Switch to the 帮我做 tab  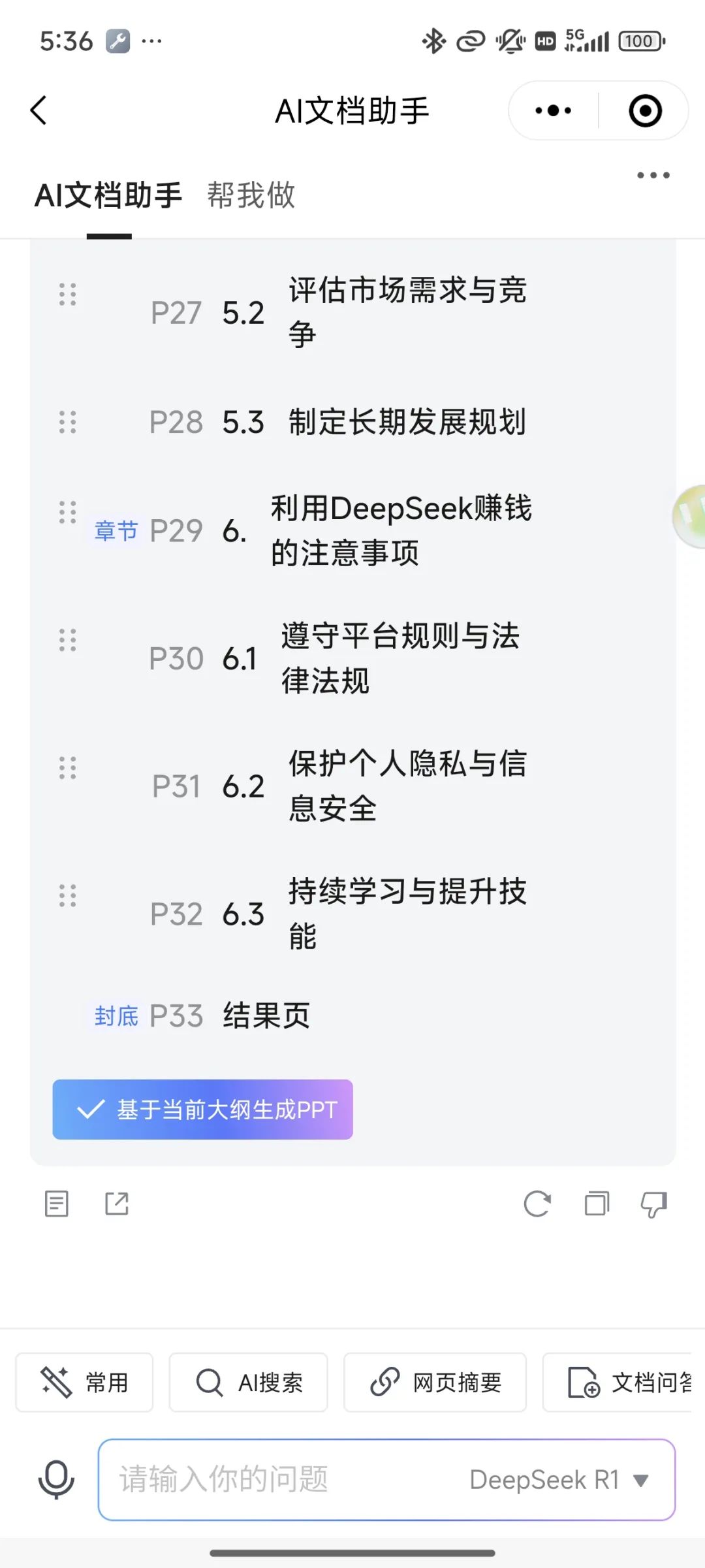pyautogui.click(x=251, y=195)
